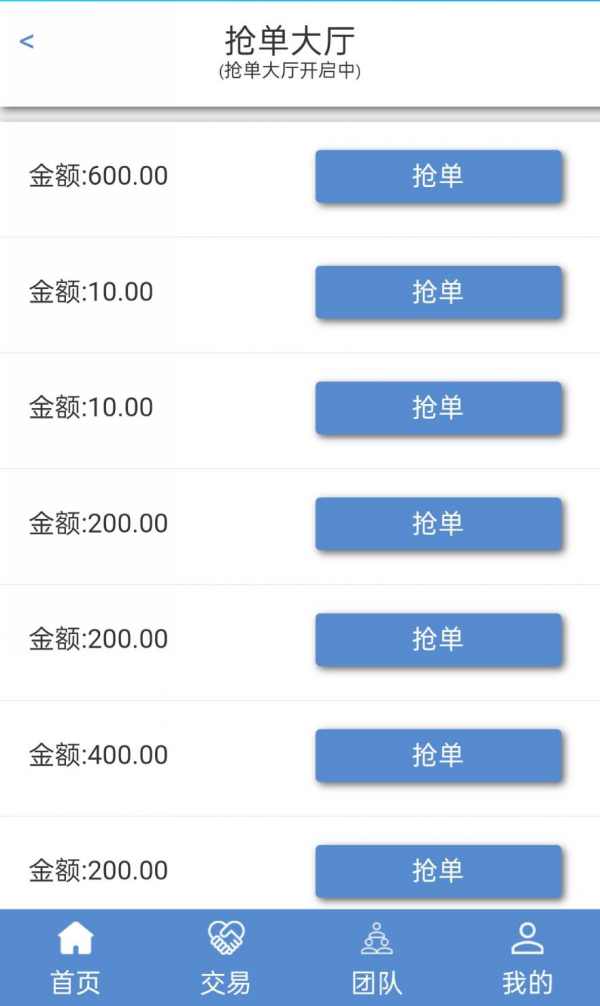Go back using the top arrow
The height and width of the screenshot is (1006, 600).
click(27, 41)
